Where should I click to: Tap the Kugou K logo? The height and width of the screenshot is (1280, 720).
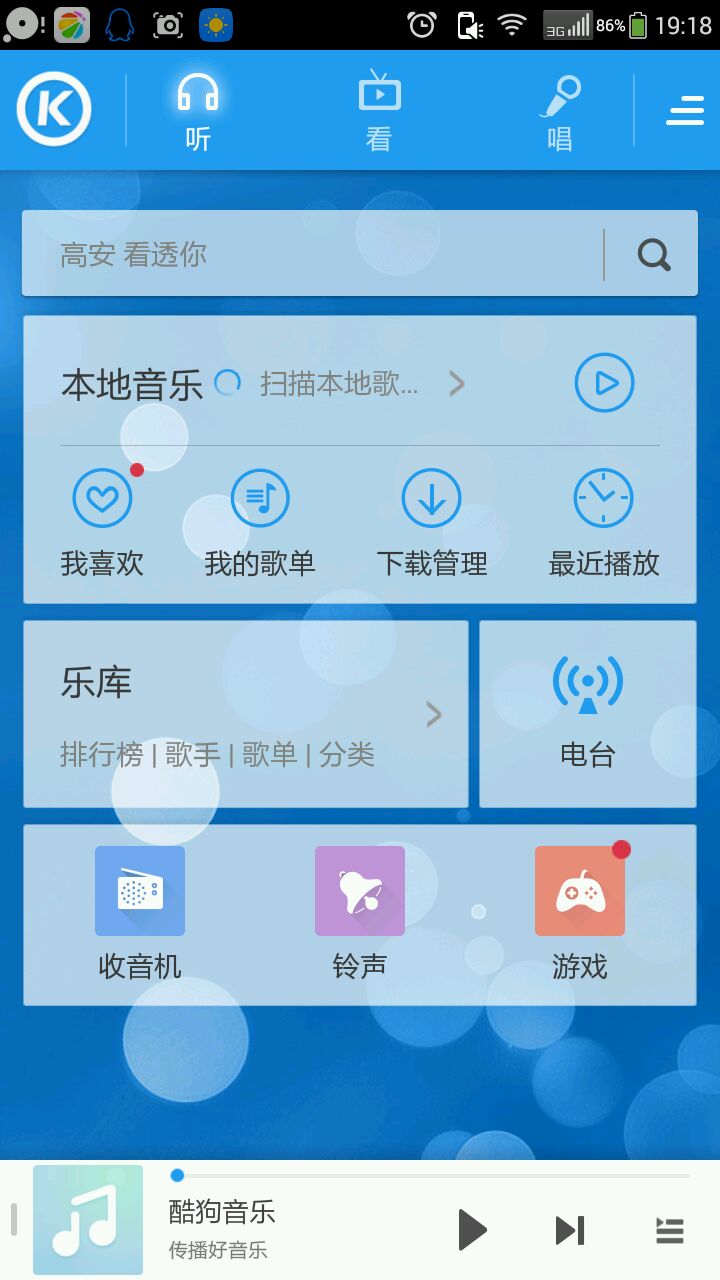coord(54,110)
